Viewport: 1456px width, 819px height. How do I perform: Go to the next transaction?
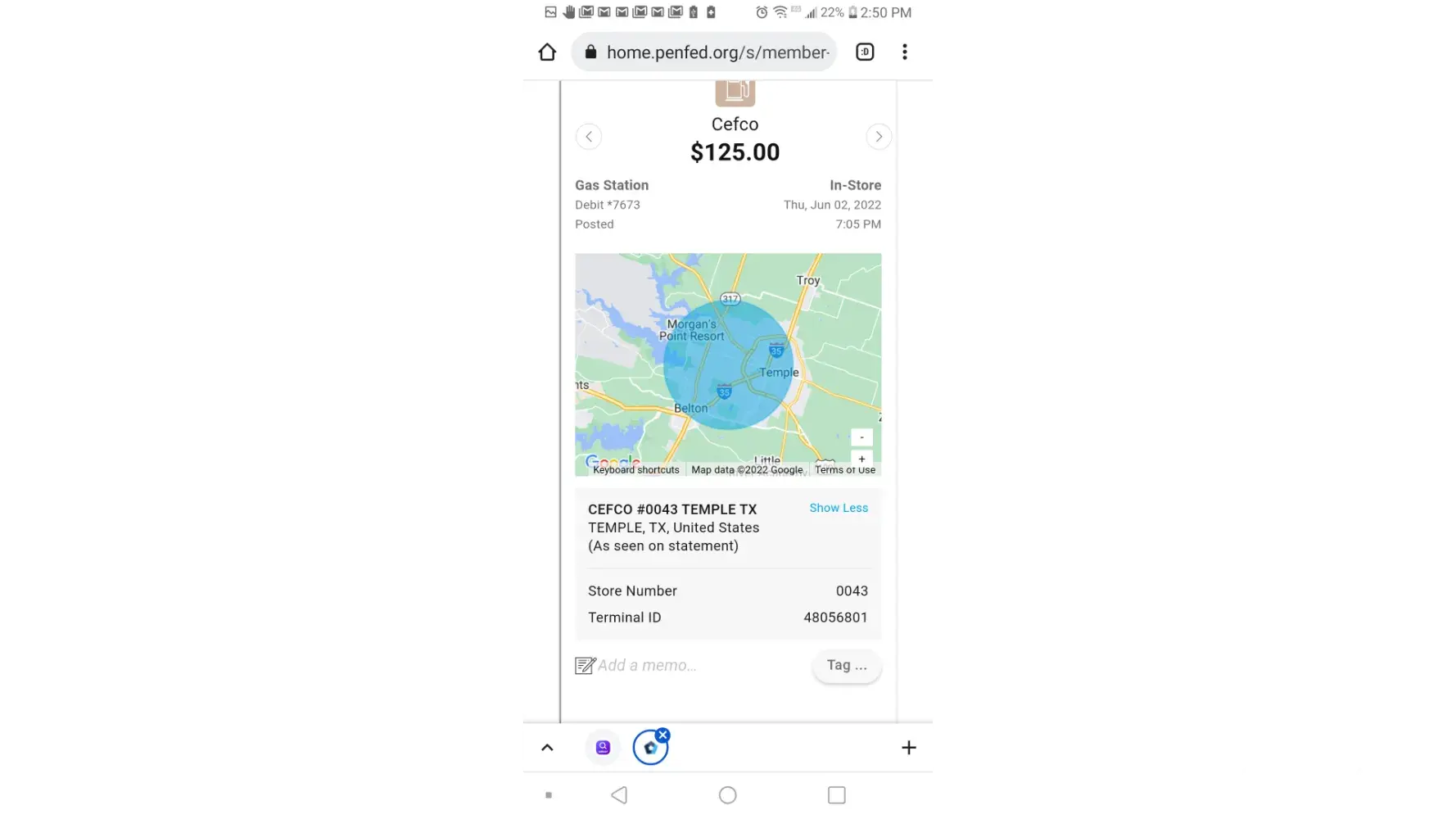coord(879,137)
